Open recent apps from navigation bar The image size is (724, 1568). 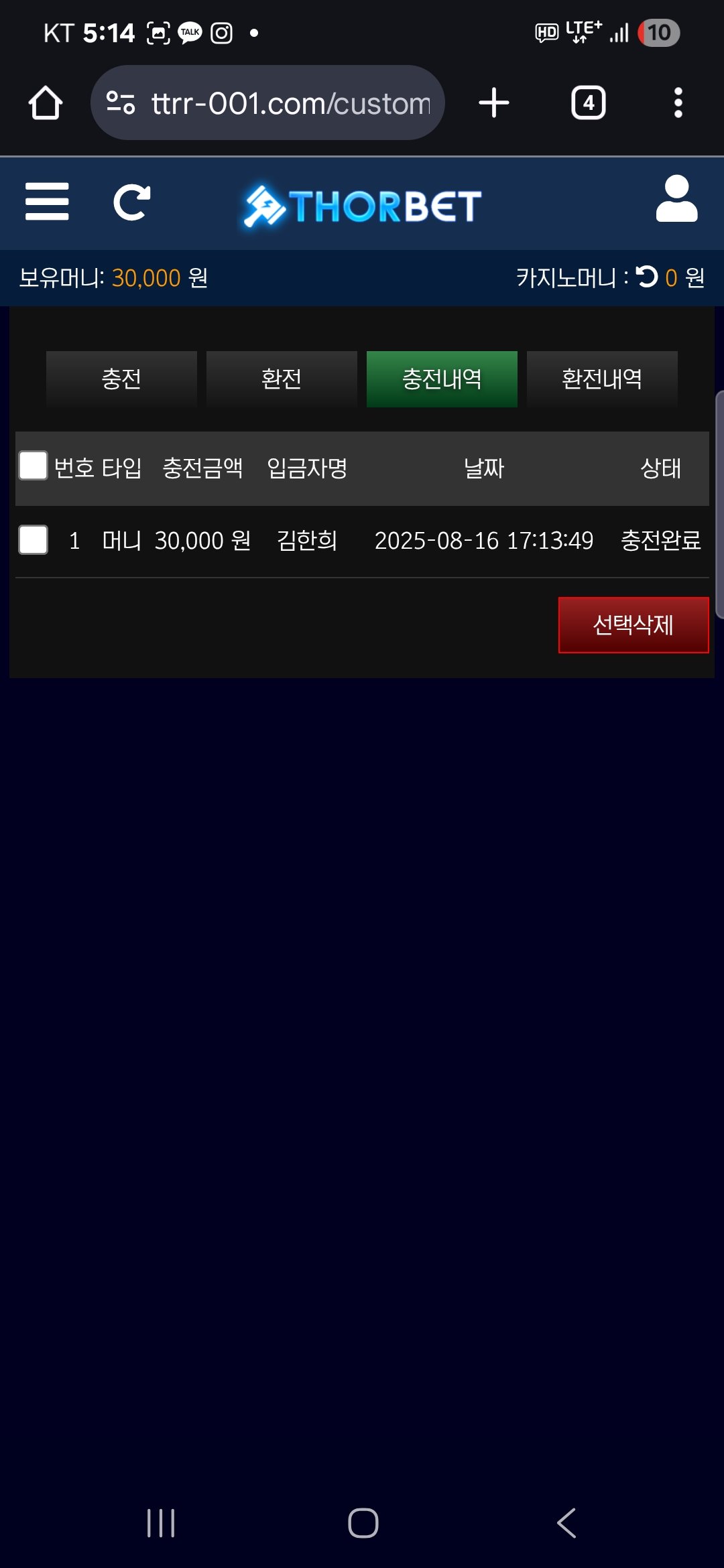(x=161, y=1523)
